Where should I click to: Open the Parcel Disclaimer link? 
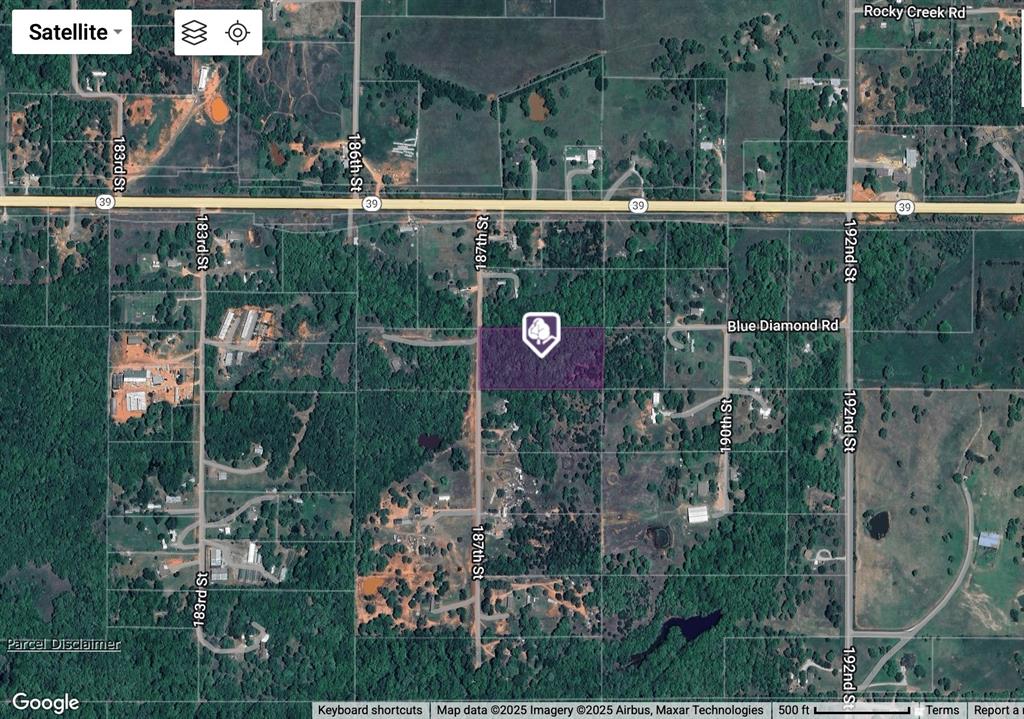(x=63, y=644)
